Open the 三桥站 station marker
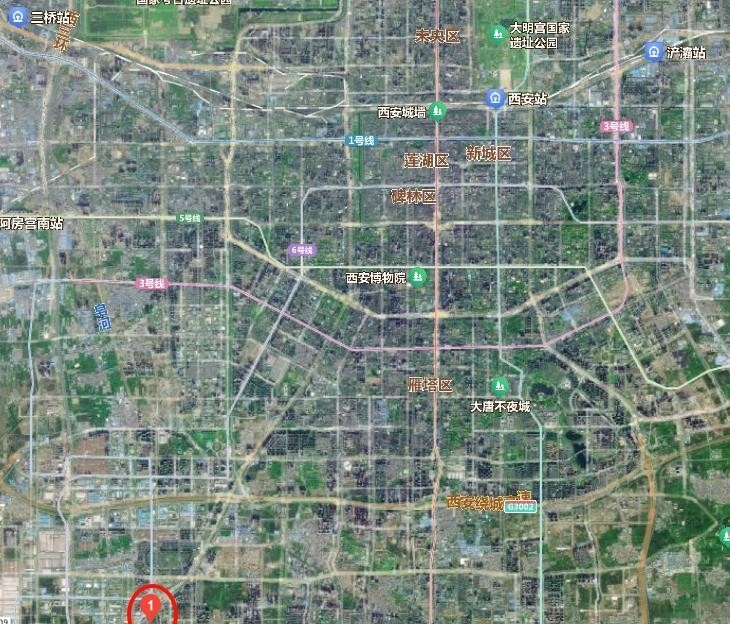 pyautogui.click(x=16, y=17)
